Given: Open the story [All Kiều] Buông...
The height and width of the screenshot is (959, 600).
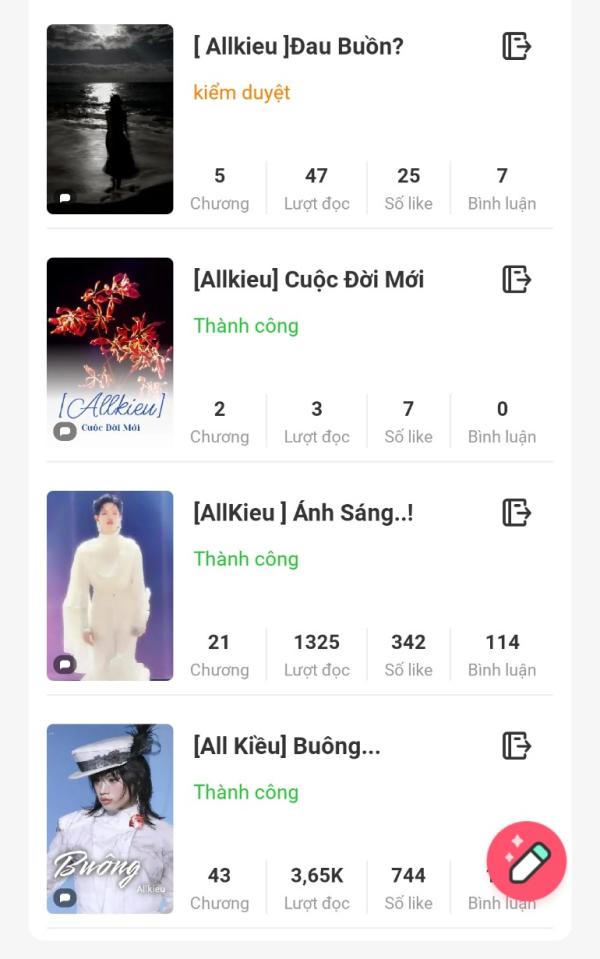Looking at the screenshot, I should pyautogui.click(x=287, y=746).
